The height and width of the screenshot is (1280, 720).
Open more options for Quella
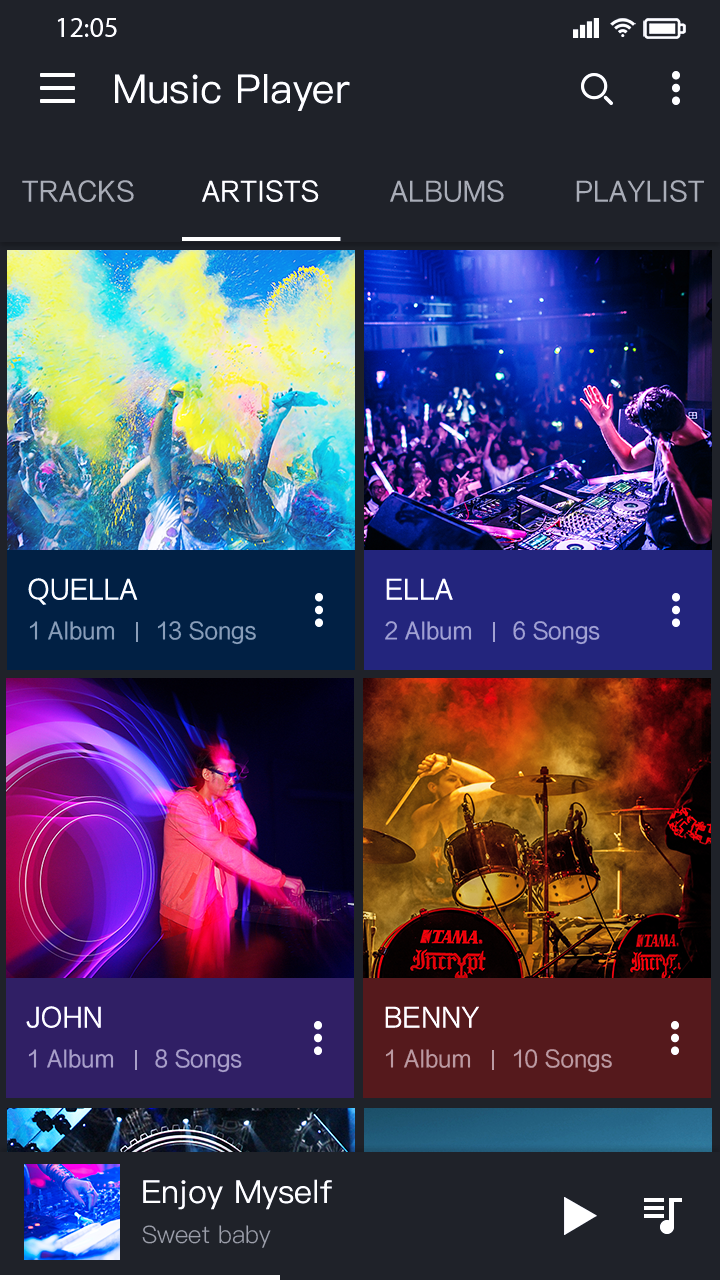[x=319, y=610]
